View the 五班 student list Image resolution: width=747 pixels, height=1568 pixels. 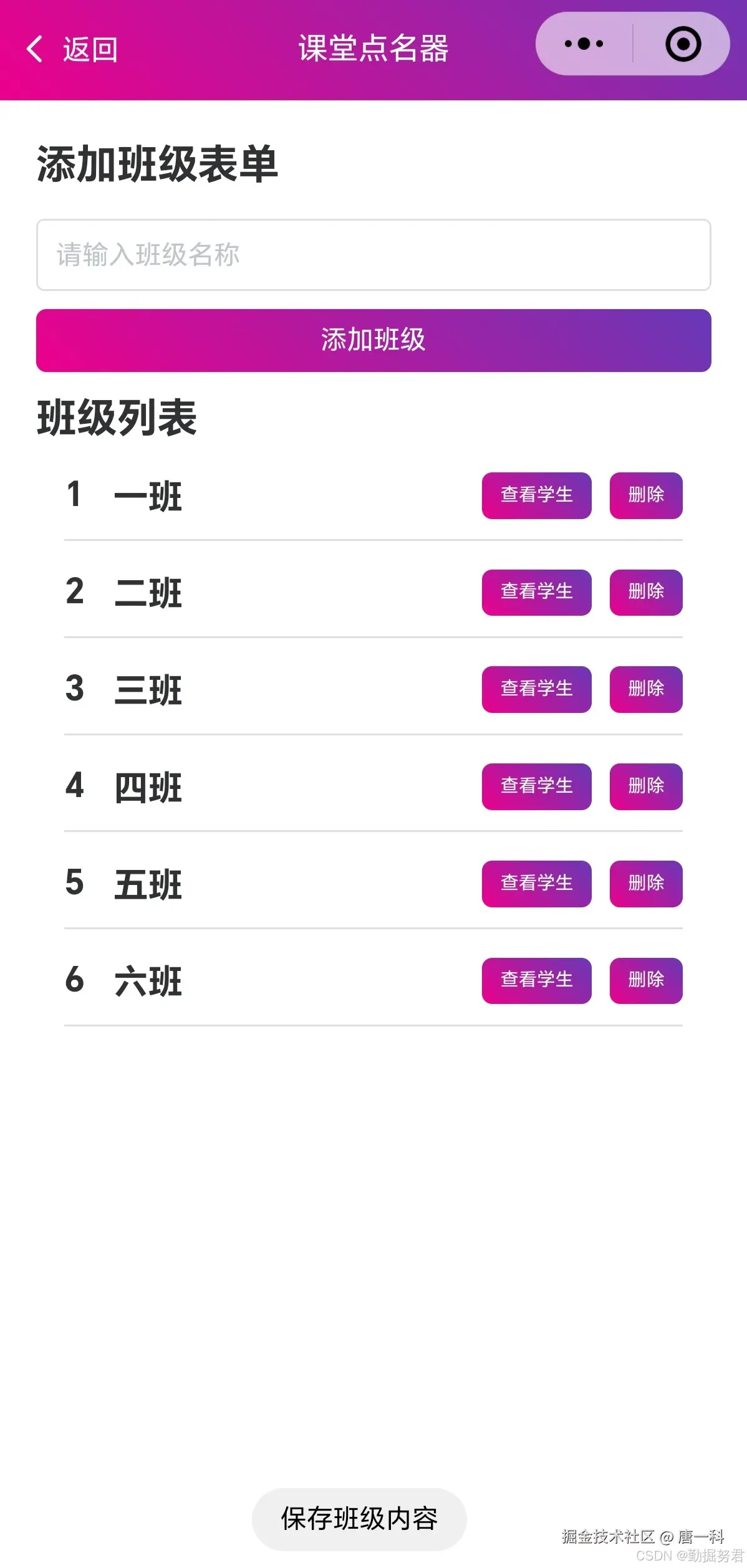click(x=536, y=884)
